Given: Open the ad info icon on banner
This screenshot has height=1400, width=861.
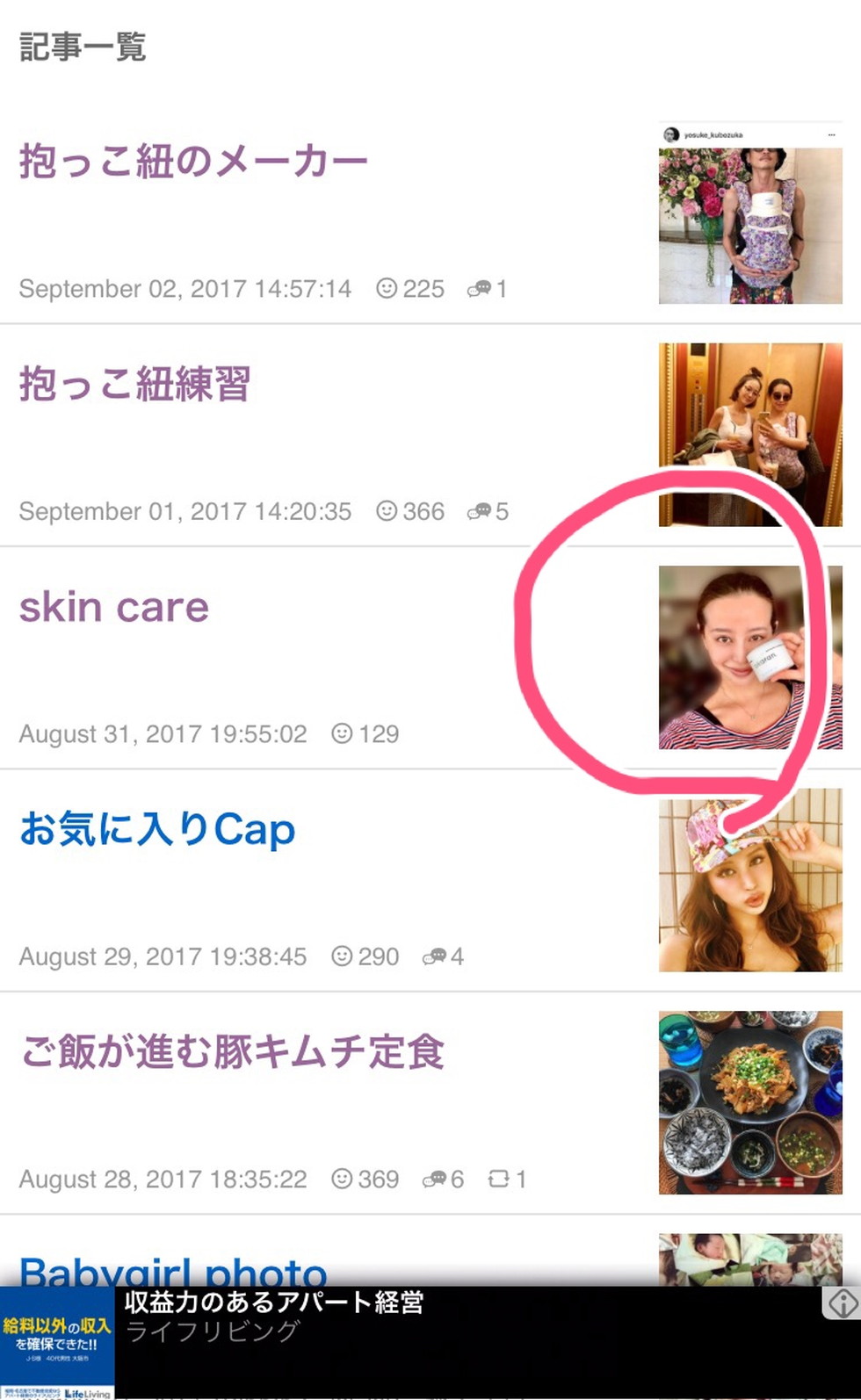Looking at the screenshot, I should [x=842, y=1303].
